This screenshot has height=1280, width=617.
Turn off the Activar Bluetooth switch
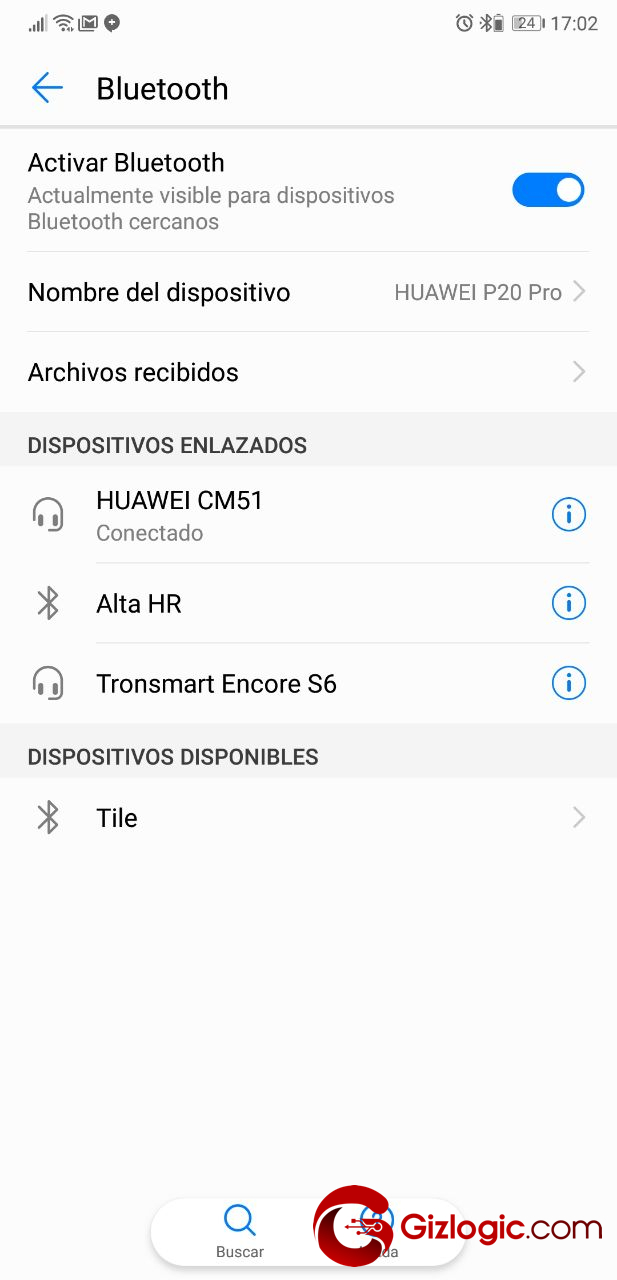[x=548, y=190]
